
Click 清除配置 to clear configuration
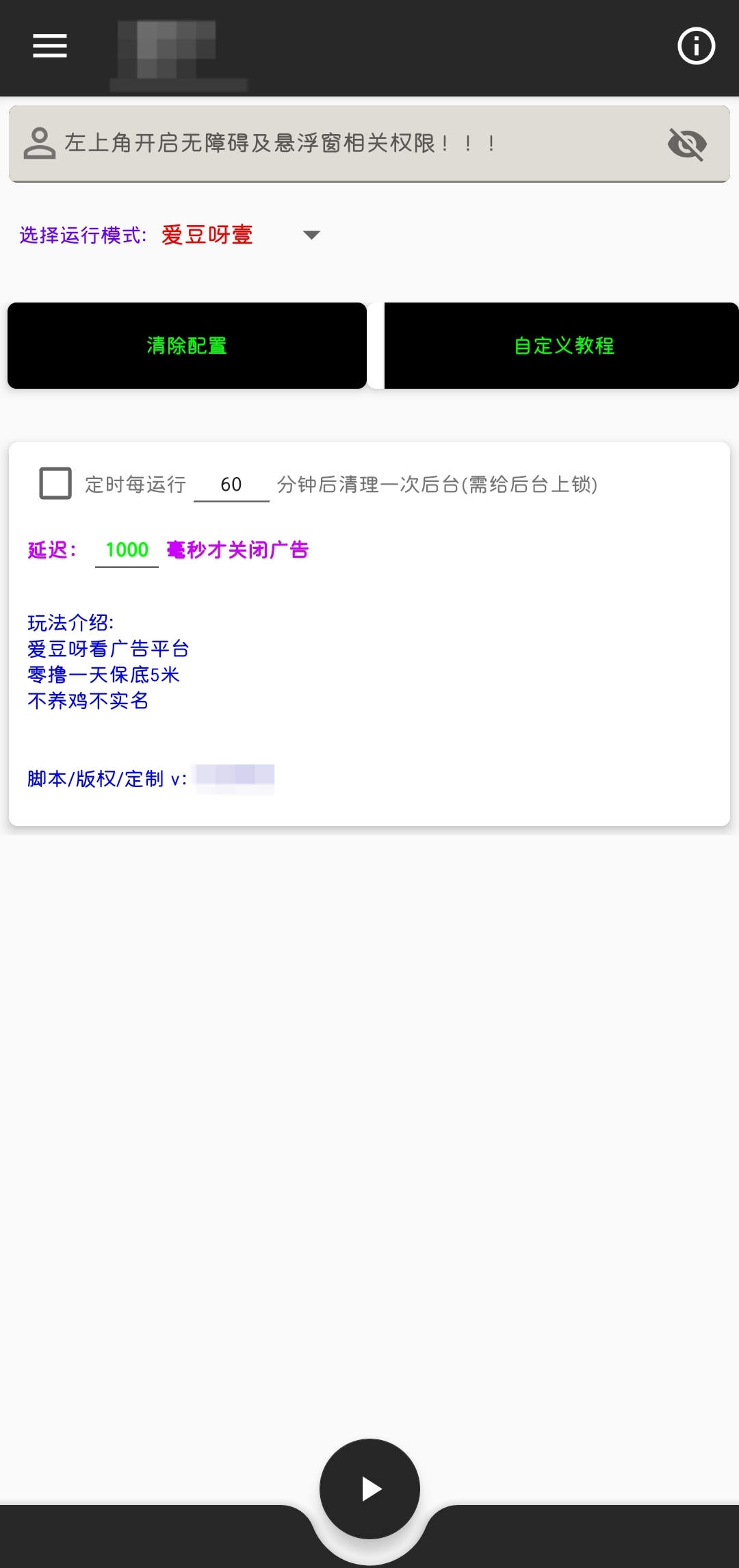click(x=186, y=346)
